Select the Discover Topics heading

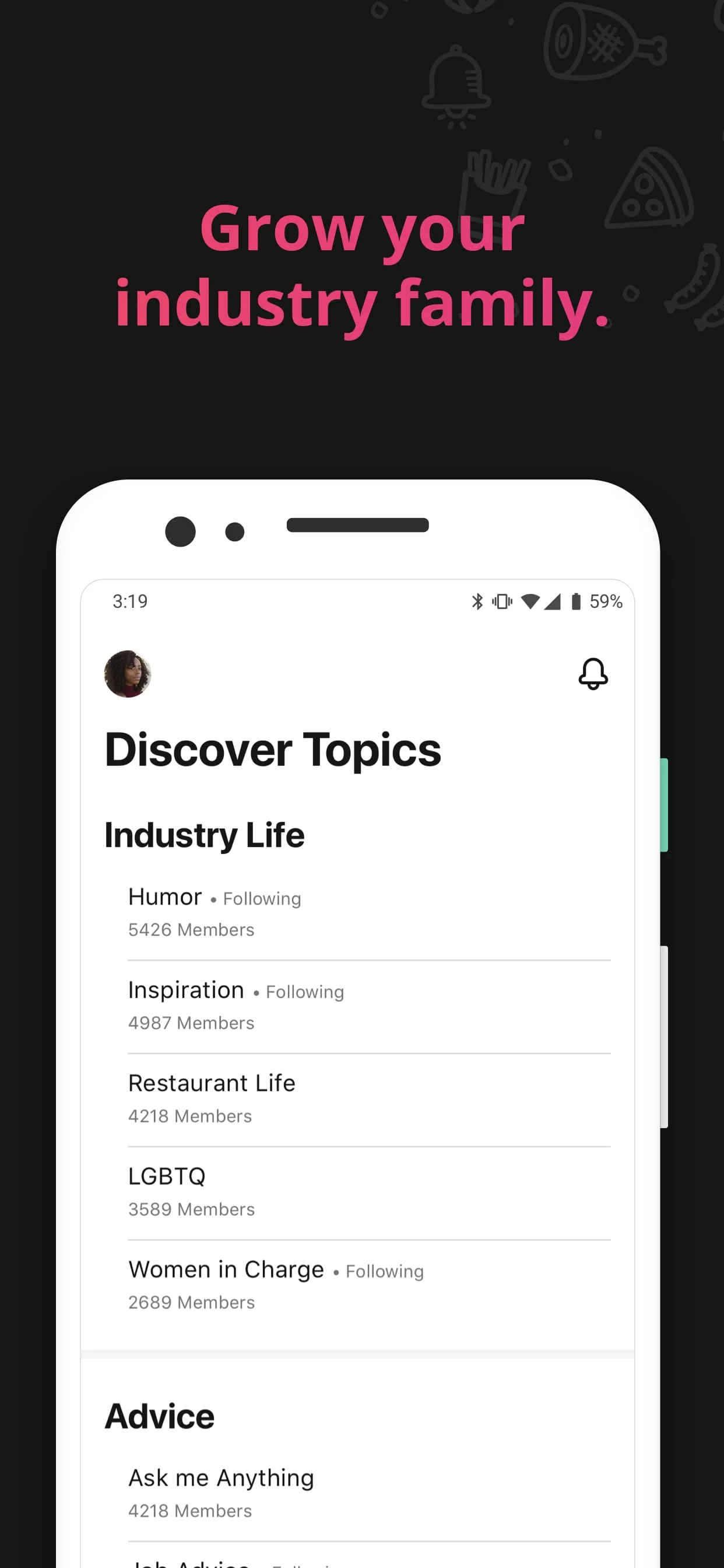(x=273, y=750)
